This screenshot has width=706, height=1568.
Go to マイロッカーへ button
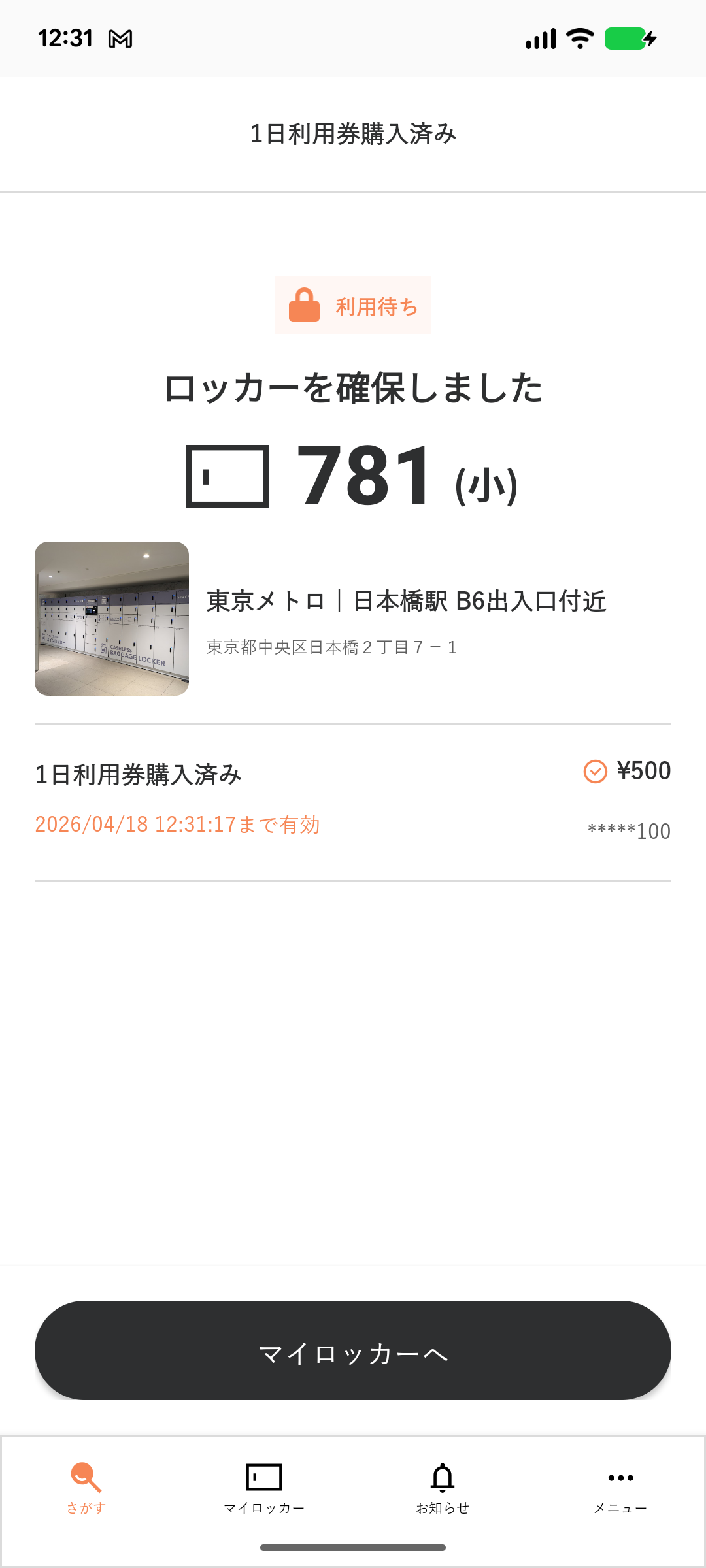point(353,1350)
